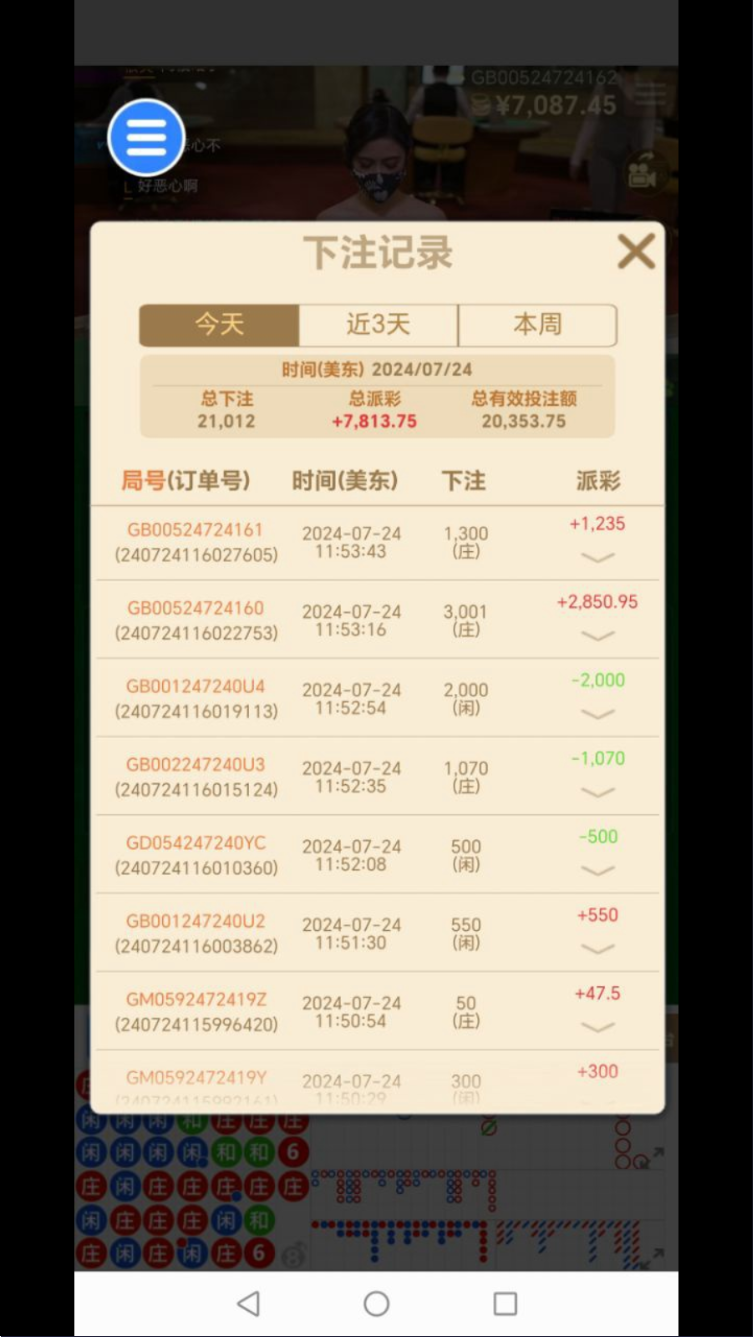Expand details for round GB002247240U3
753x1337 pixels.
click(598, 792)
